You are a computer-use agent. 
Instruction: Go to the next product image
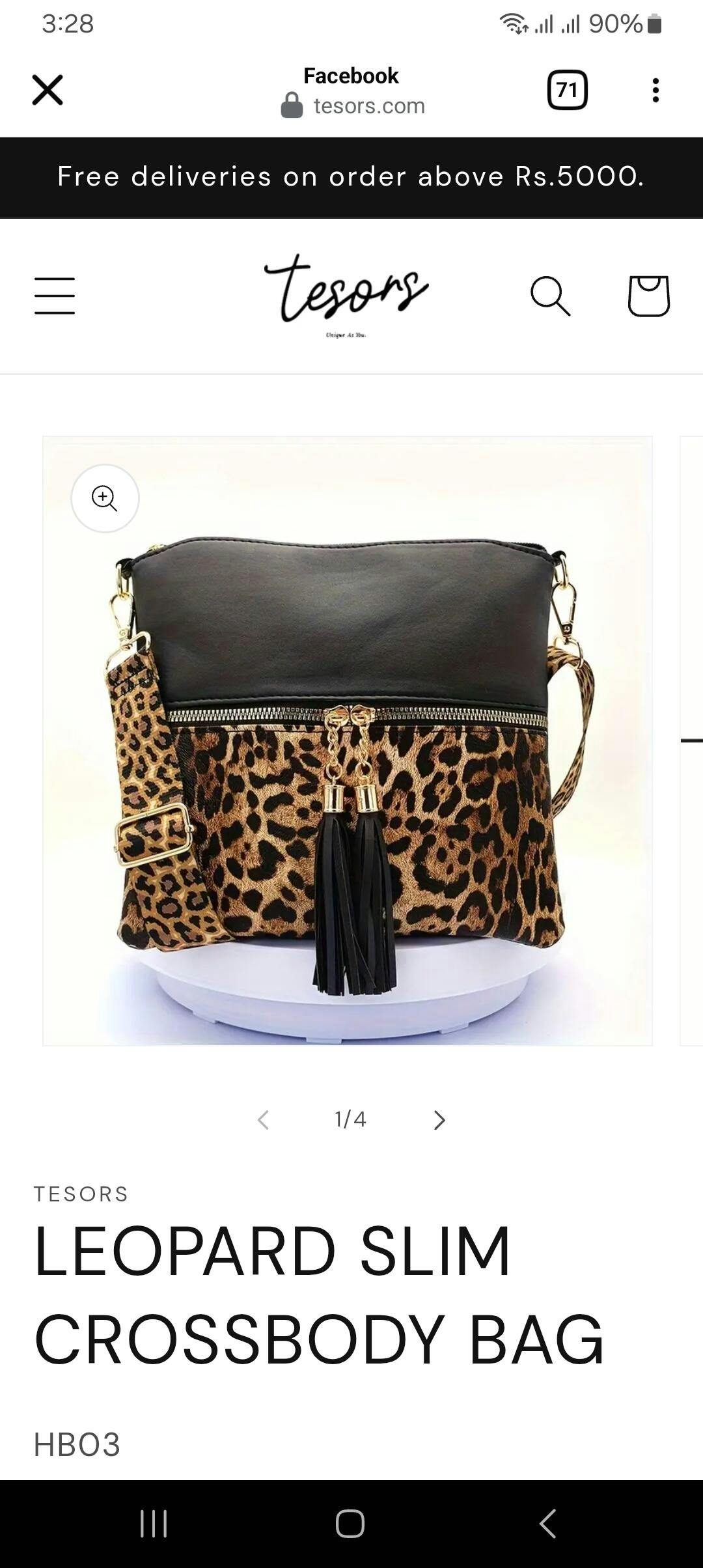coord(439,1120)
